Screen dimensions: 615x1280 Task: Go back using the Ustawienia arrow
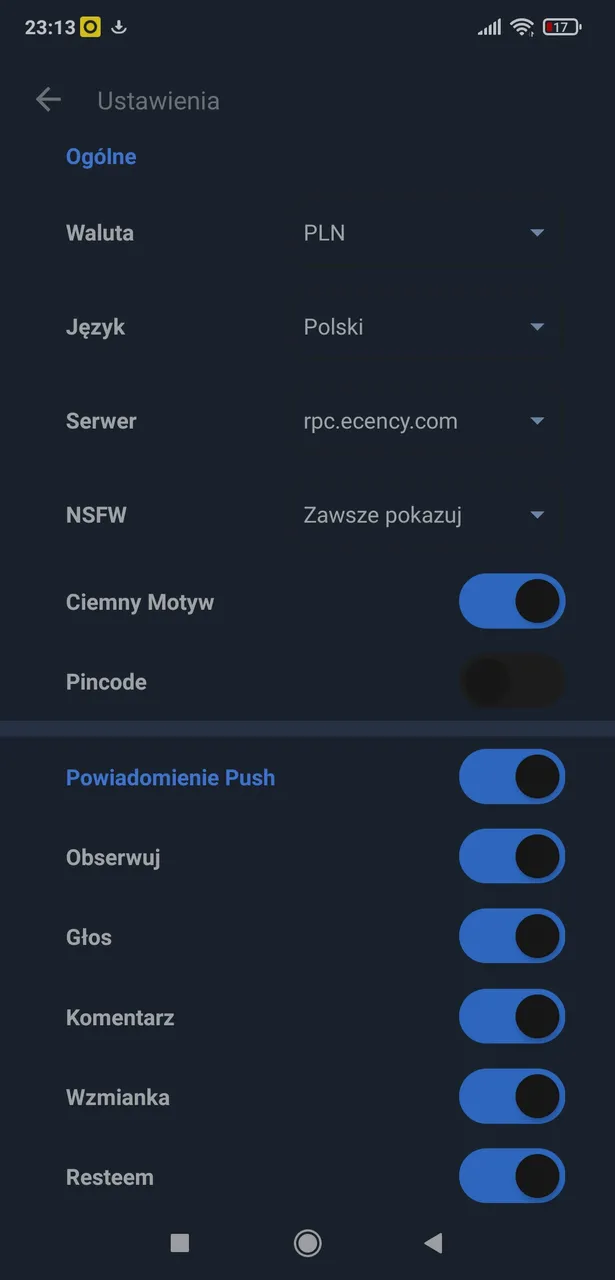tap(48, 99)
